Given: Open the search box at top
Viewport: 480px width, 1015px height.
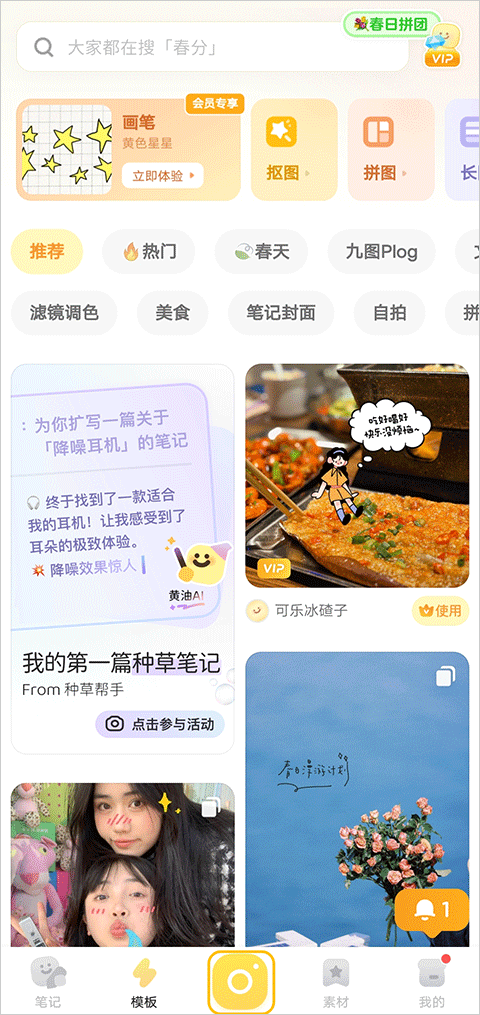Looking at the screenshot, I should coord(212,47).
